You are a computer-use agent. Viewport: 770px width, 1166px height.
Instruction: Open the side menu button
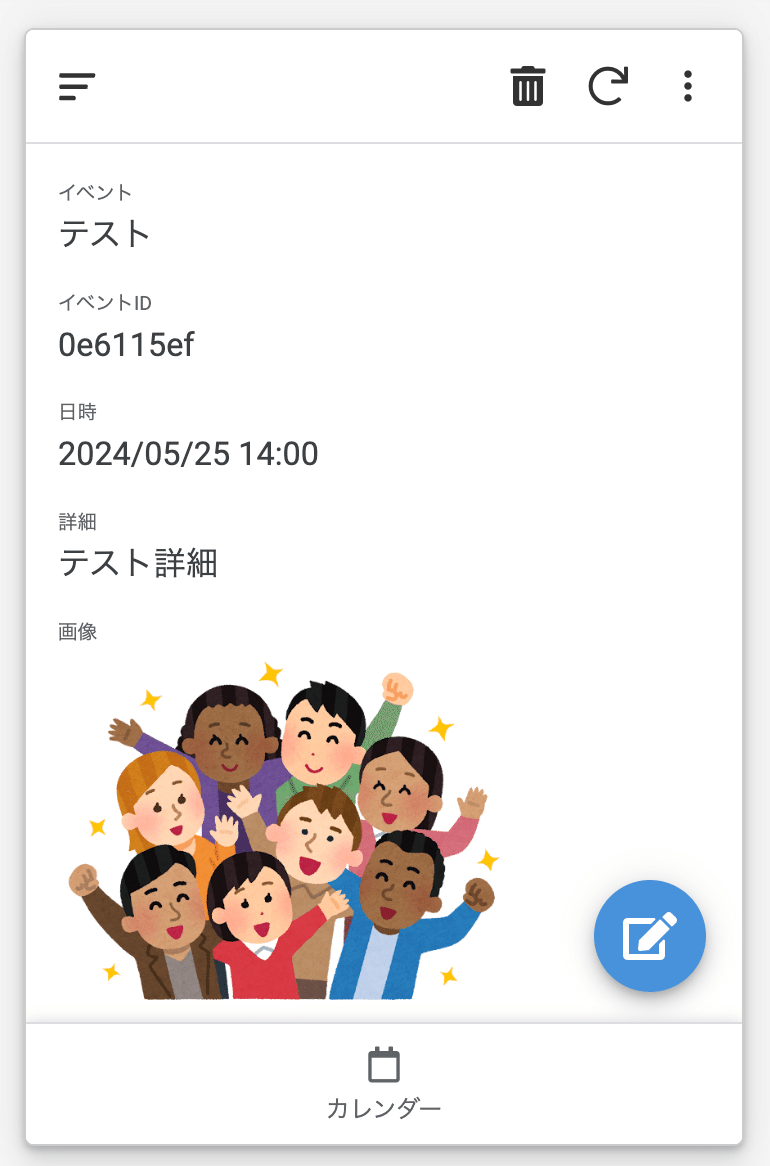(x=77, y=87)
